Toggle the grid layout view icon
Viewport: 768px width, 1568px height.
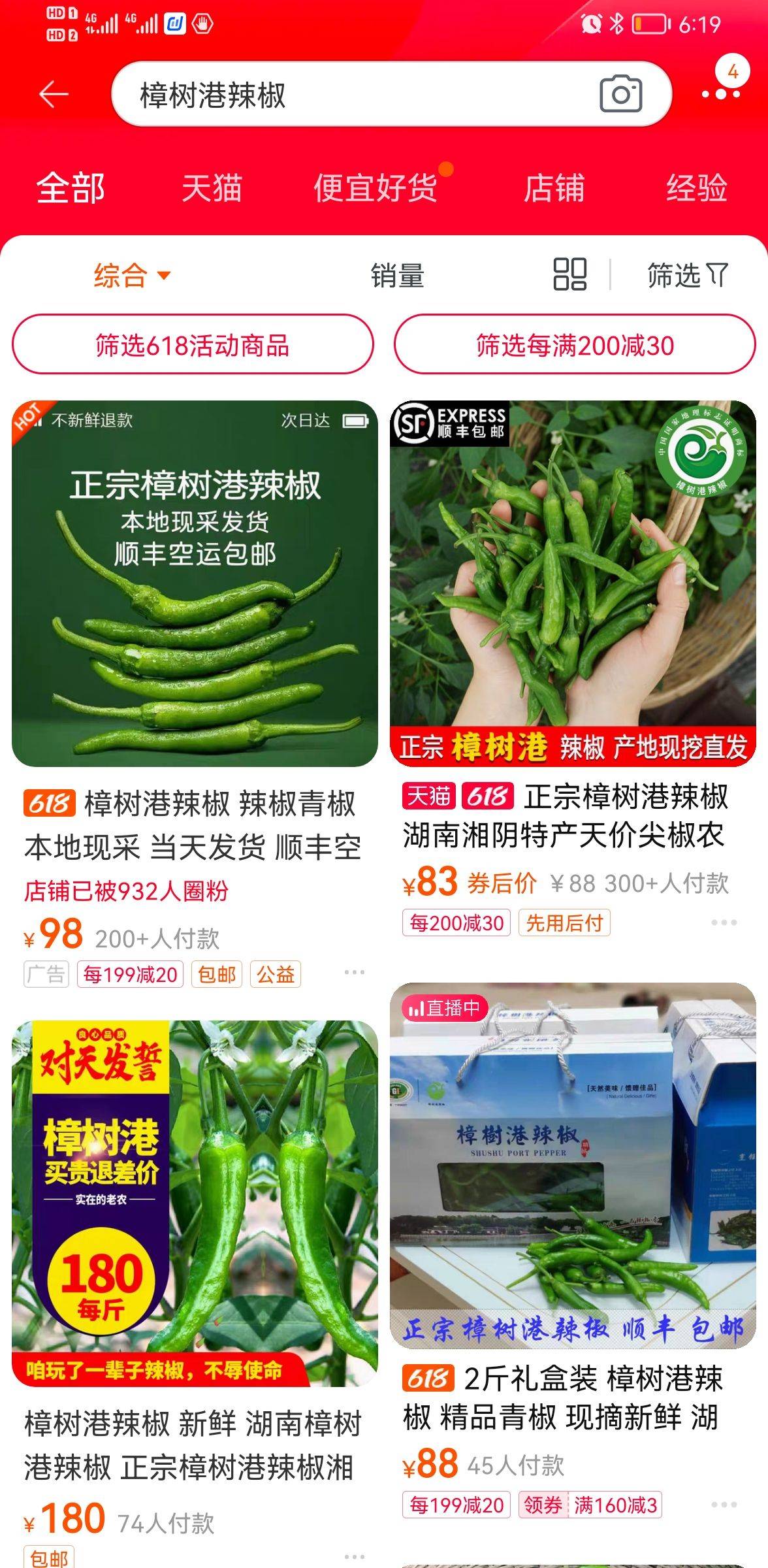point(569,274)
